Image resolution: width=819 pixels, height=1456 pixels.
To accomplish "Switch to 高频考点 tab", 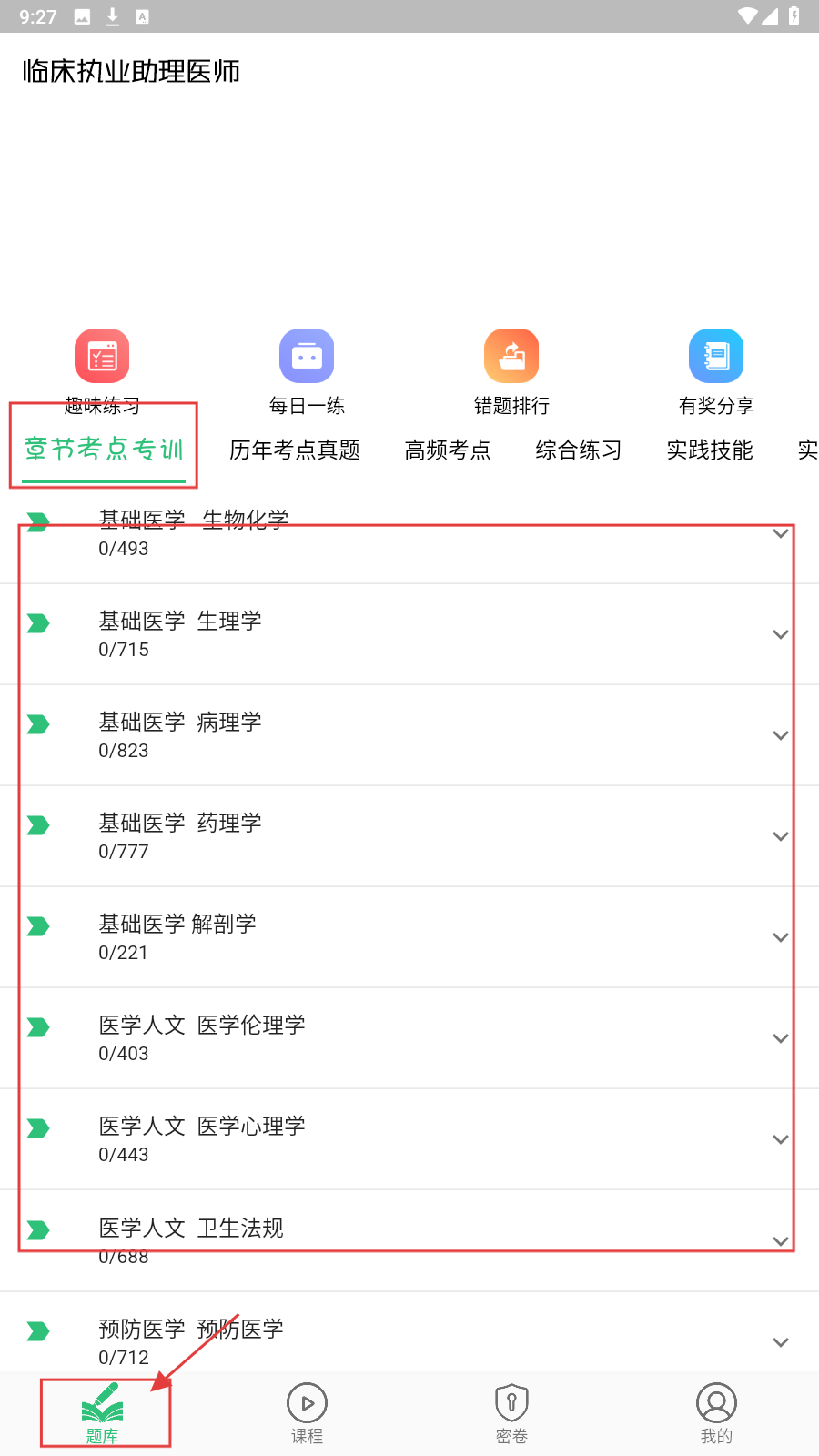I will [x=448, y=450].
